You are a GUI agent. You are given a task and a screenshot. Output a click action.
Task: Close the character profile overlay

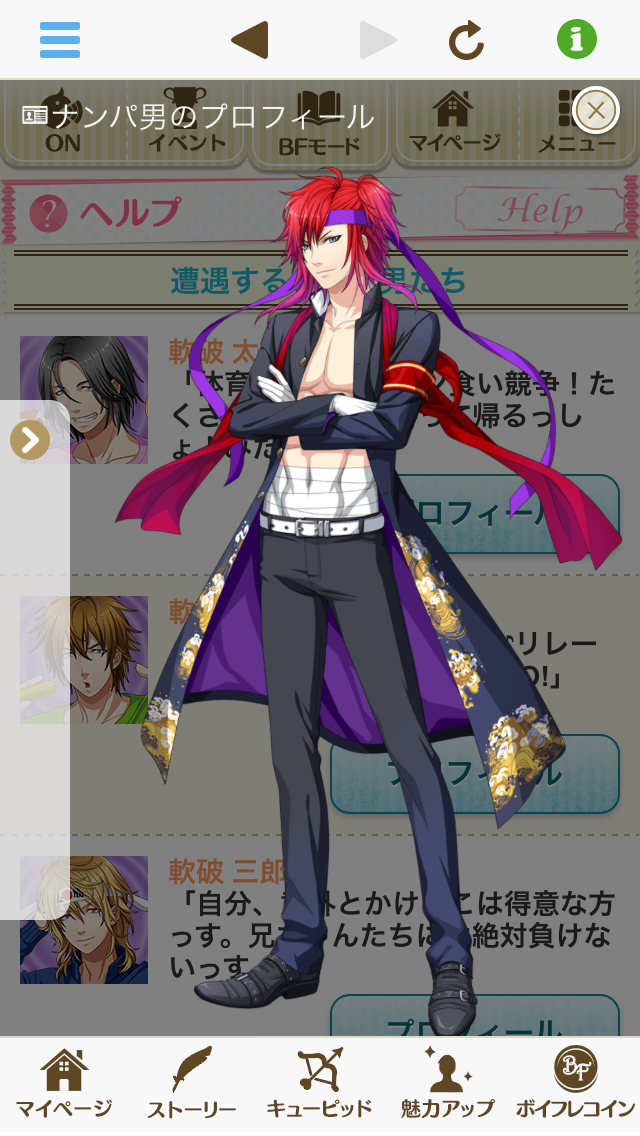596,110
